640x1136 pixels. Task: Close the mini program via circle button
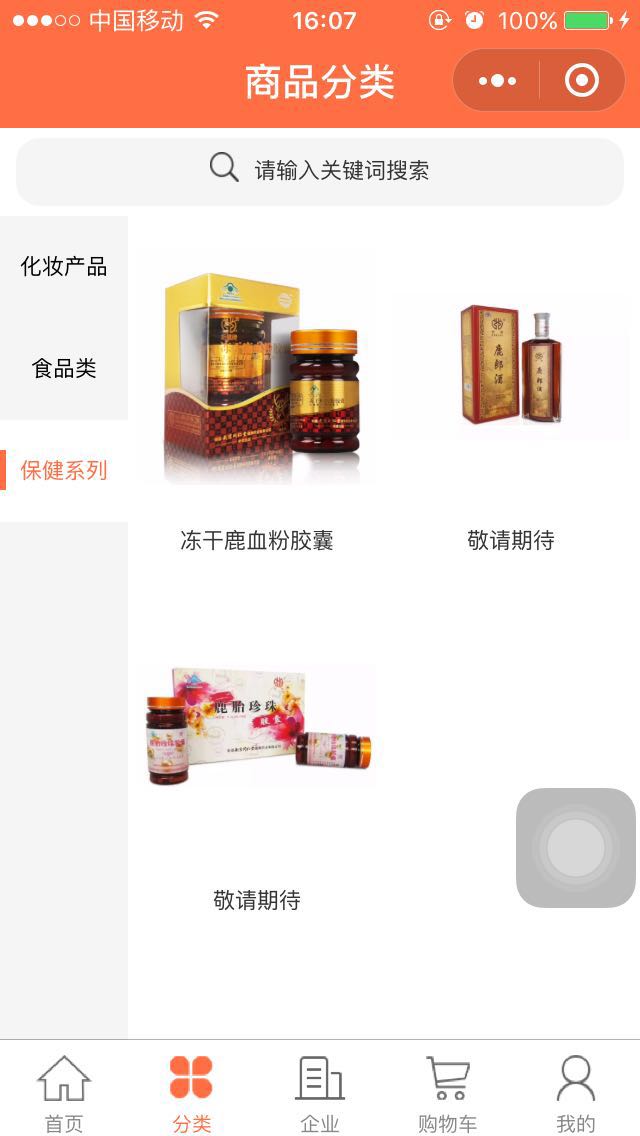tap(582, 81)
